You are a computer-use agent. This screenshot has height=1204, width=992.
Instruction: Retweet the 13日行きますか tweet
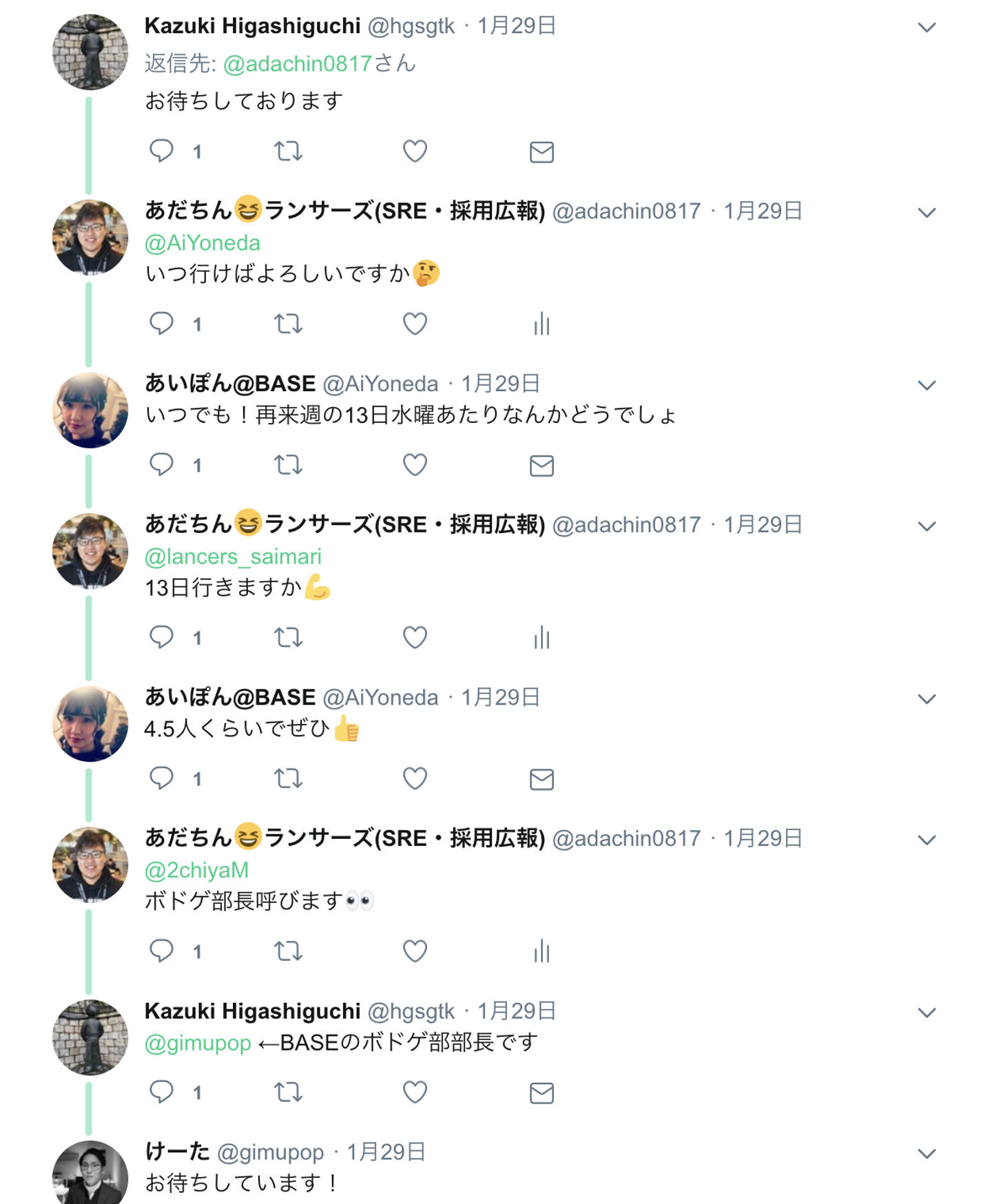pos(288,637)
